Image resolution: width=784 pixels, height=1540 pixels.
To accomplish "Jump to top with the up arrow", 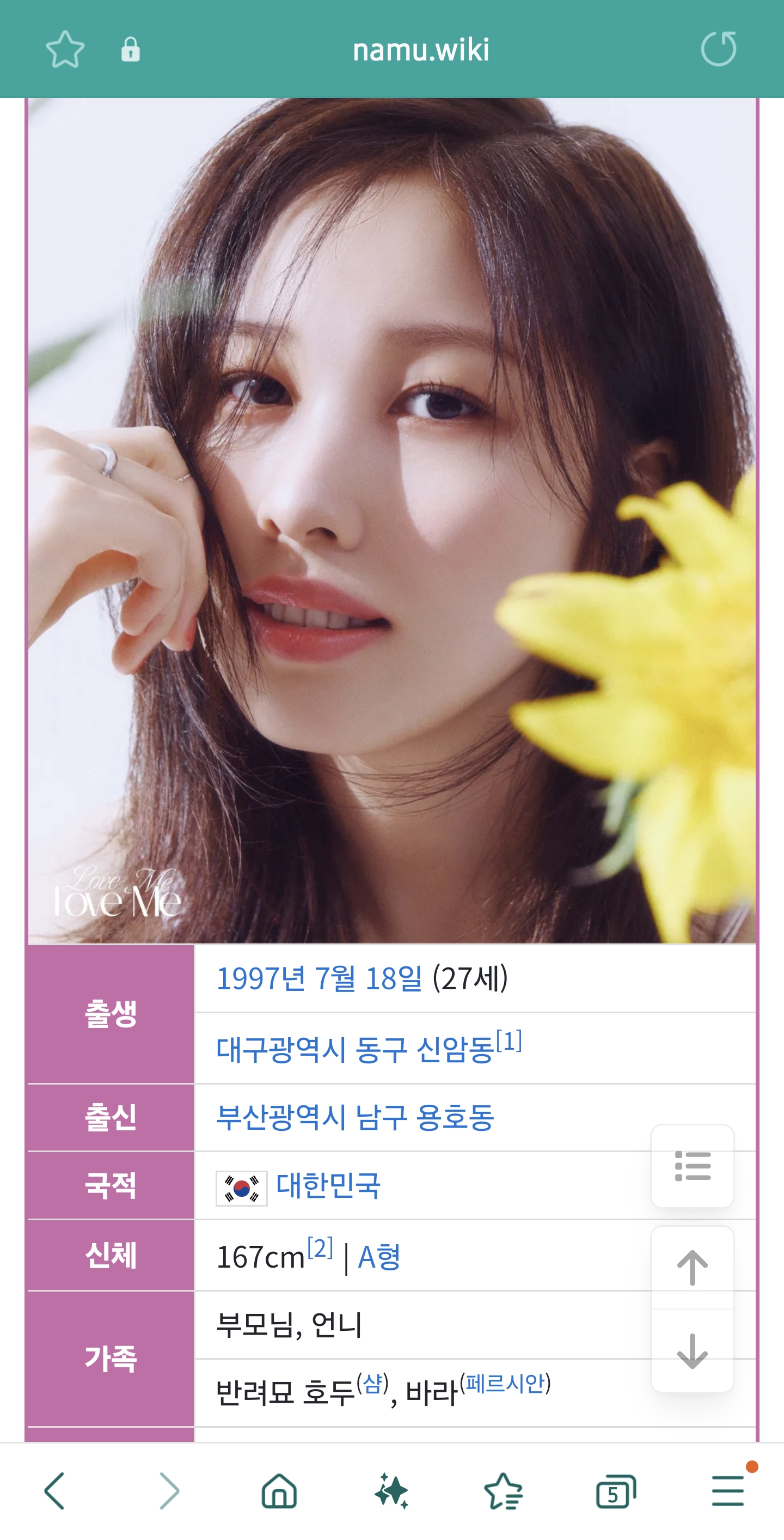I will (693, 1268).
